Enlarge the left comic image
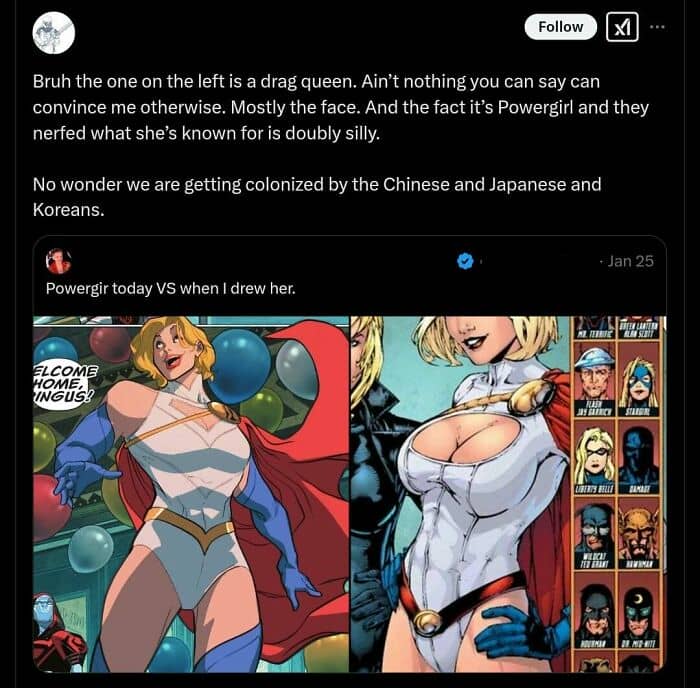700x688 pixels. pos(191,494)
